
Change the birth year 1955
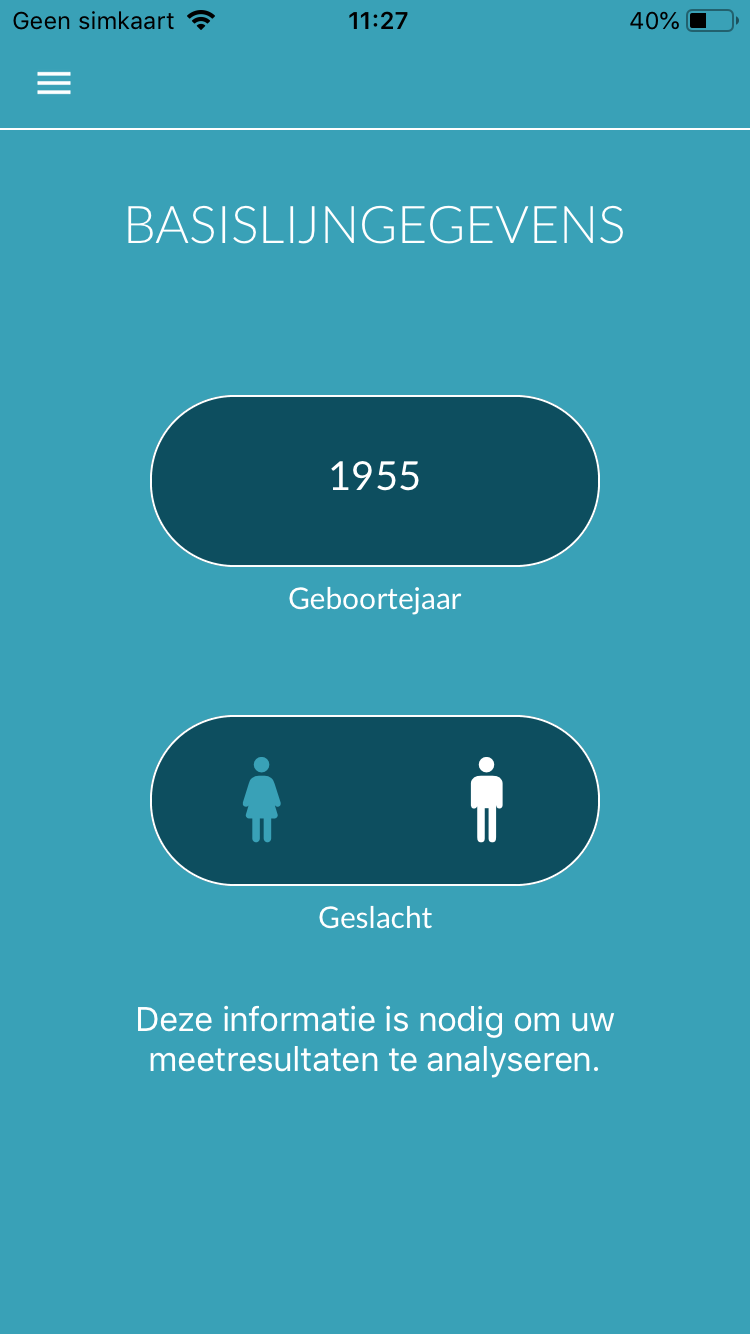point(375,481)
